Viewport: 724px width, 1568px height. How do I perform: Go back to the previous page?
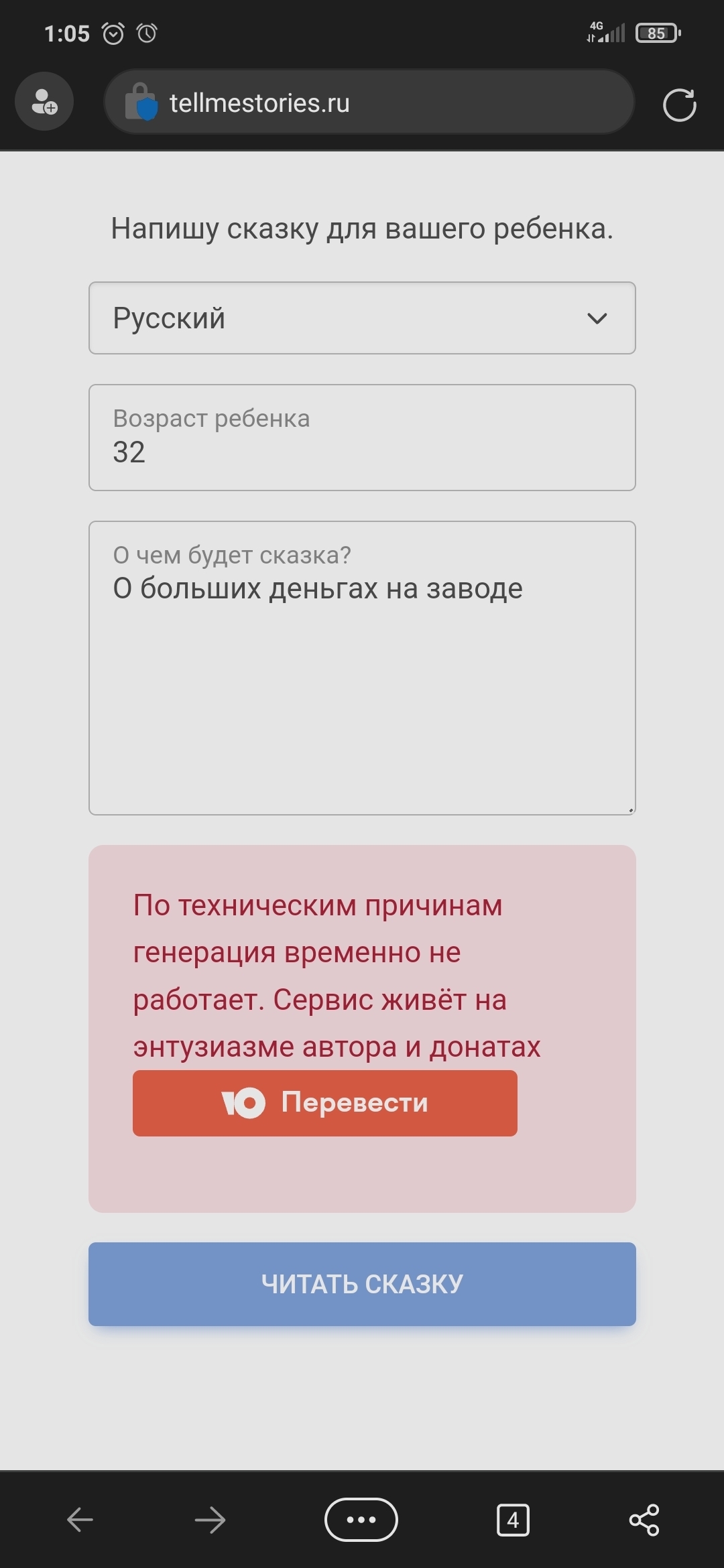(80, 1520)
